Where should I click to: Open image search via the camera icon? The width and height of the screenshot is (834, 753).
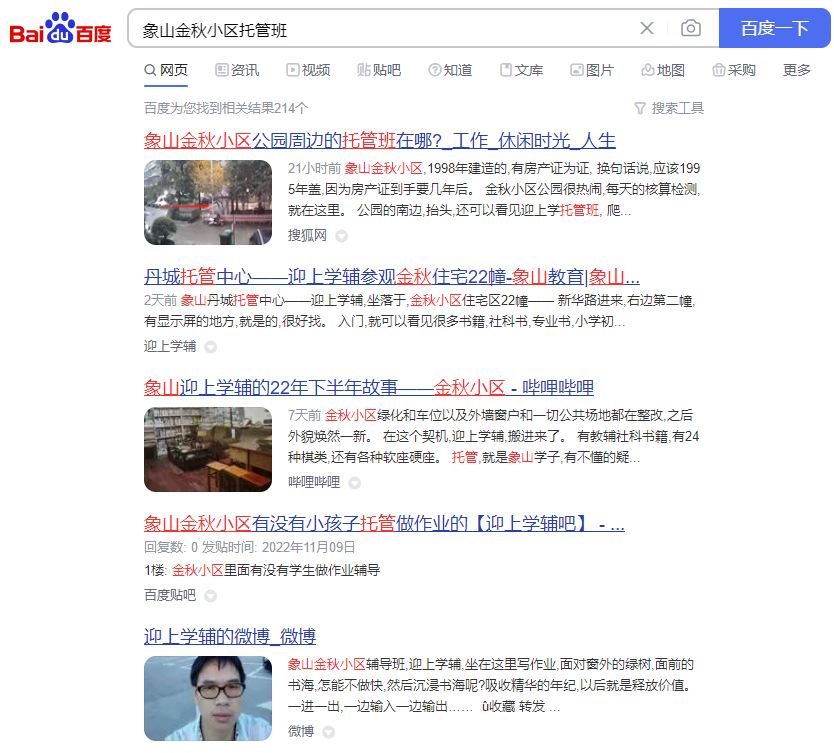(690, 29)
